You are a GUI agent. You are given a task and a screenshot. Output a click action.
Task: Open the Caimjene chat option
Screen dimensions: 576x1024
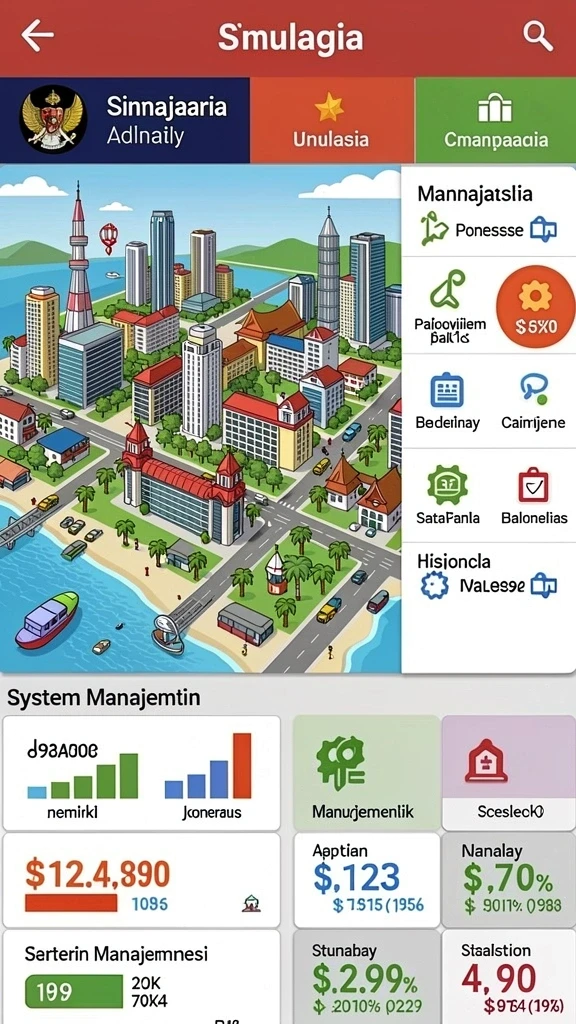533,402
